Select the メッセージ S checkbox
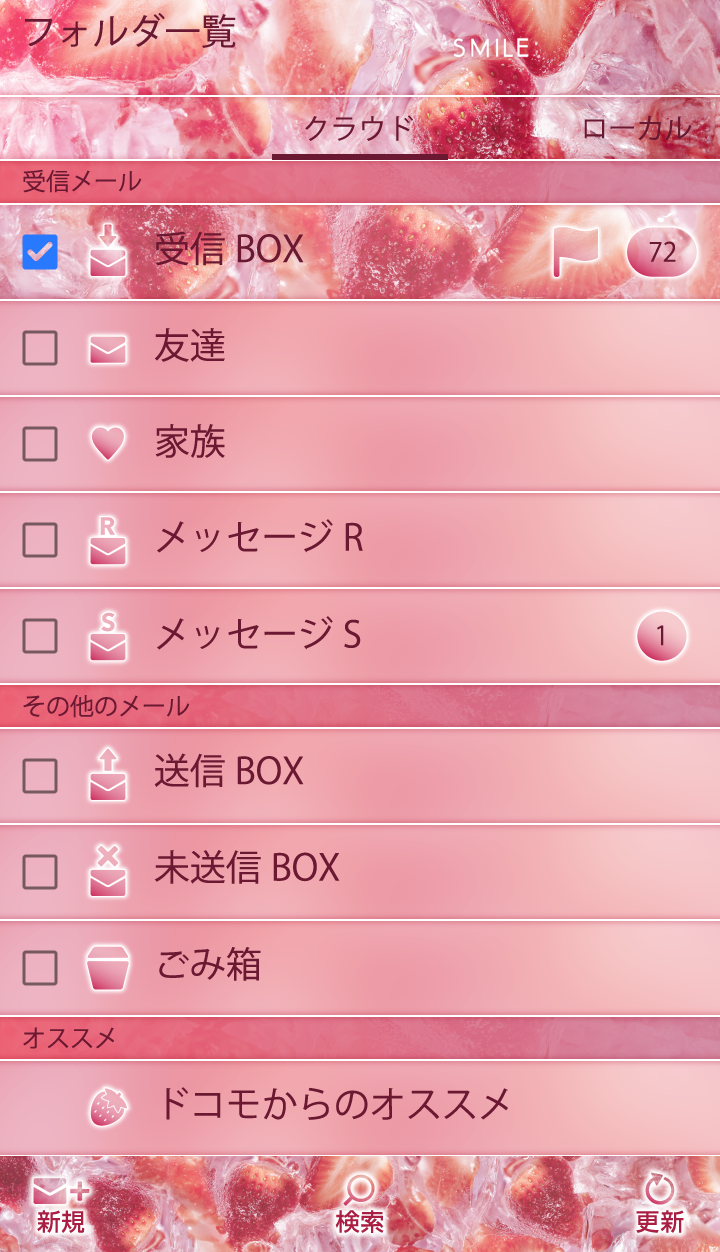The image size is (720, 1252). pyautogui.click(x=40, y=635)
